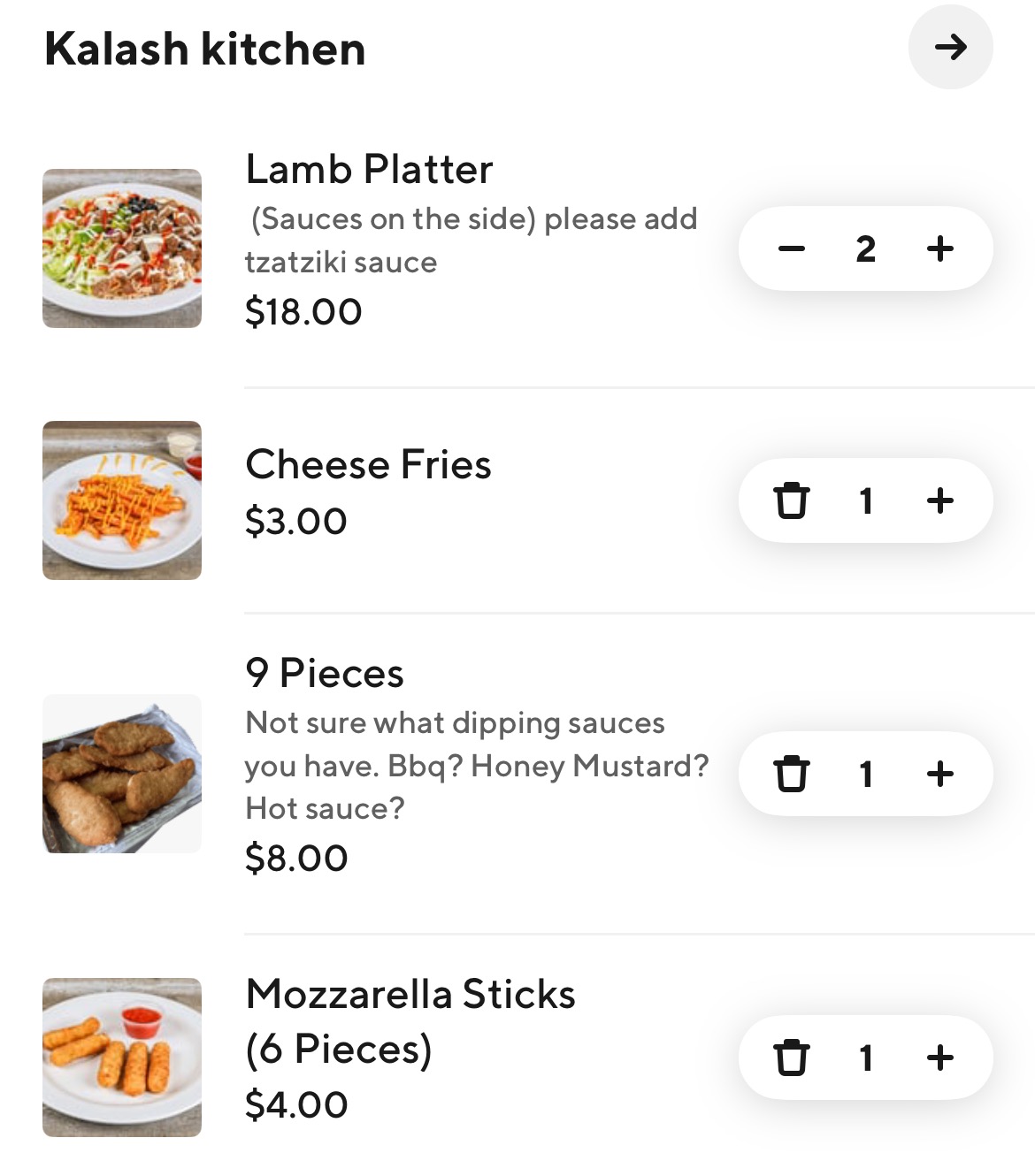This screenshot has height=1176, width=1035.
Task: Open Kalash kitchen store via arrow button
Action: tap(950, 47)
